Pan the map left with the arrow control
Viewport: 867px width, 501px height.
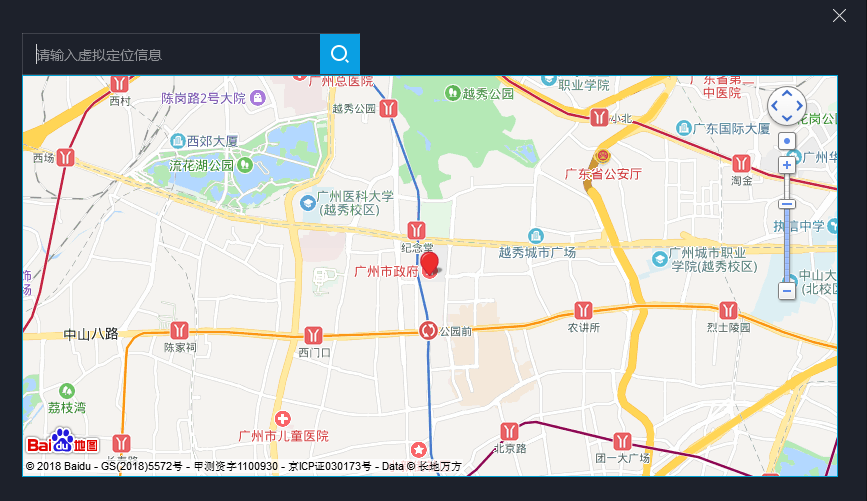775,105
